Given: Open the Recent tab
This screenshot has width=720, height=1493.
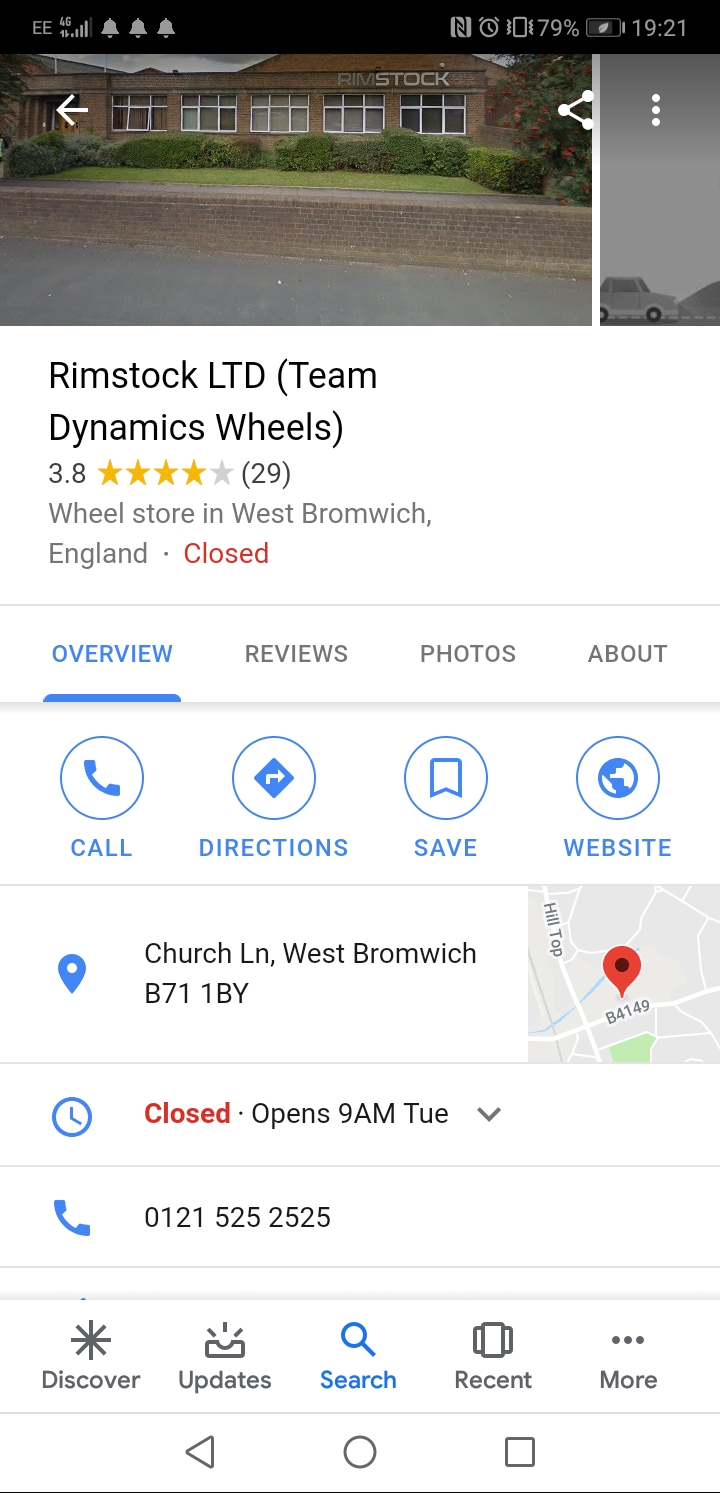Looking at the screenshot, I should (493, 1356).
